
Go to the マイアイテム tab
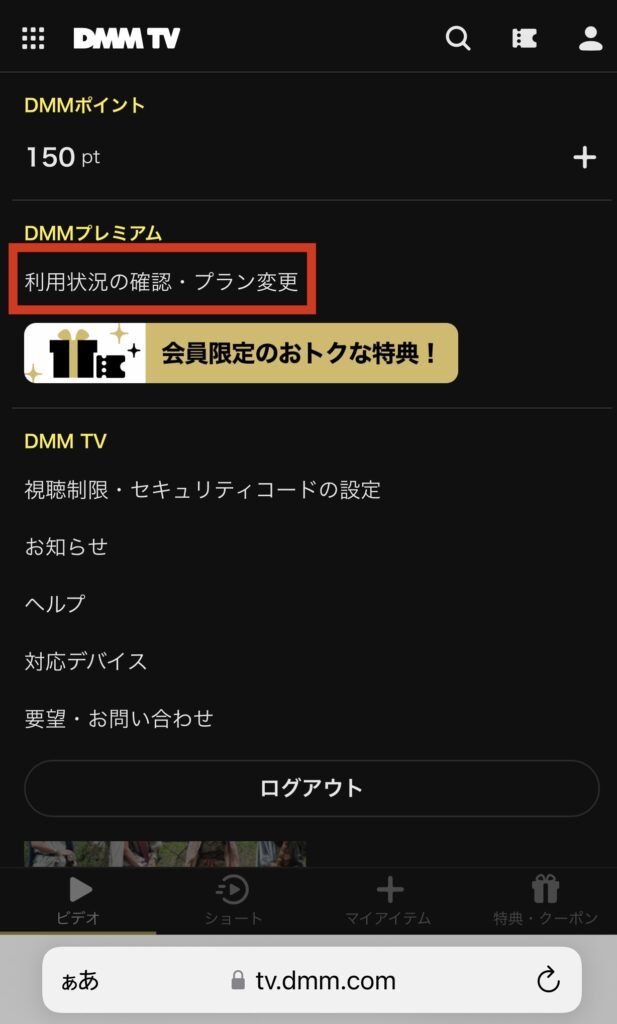point(389,899)
